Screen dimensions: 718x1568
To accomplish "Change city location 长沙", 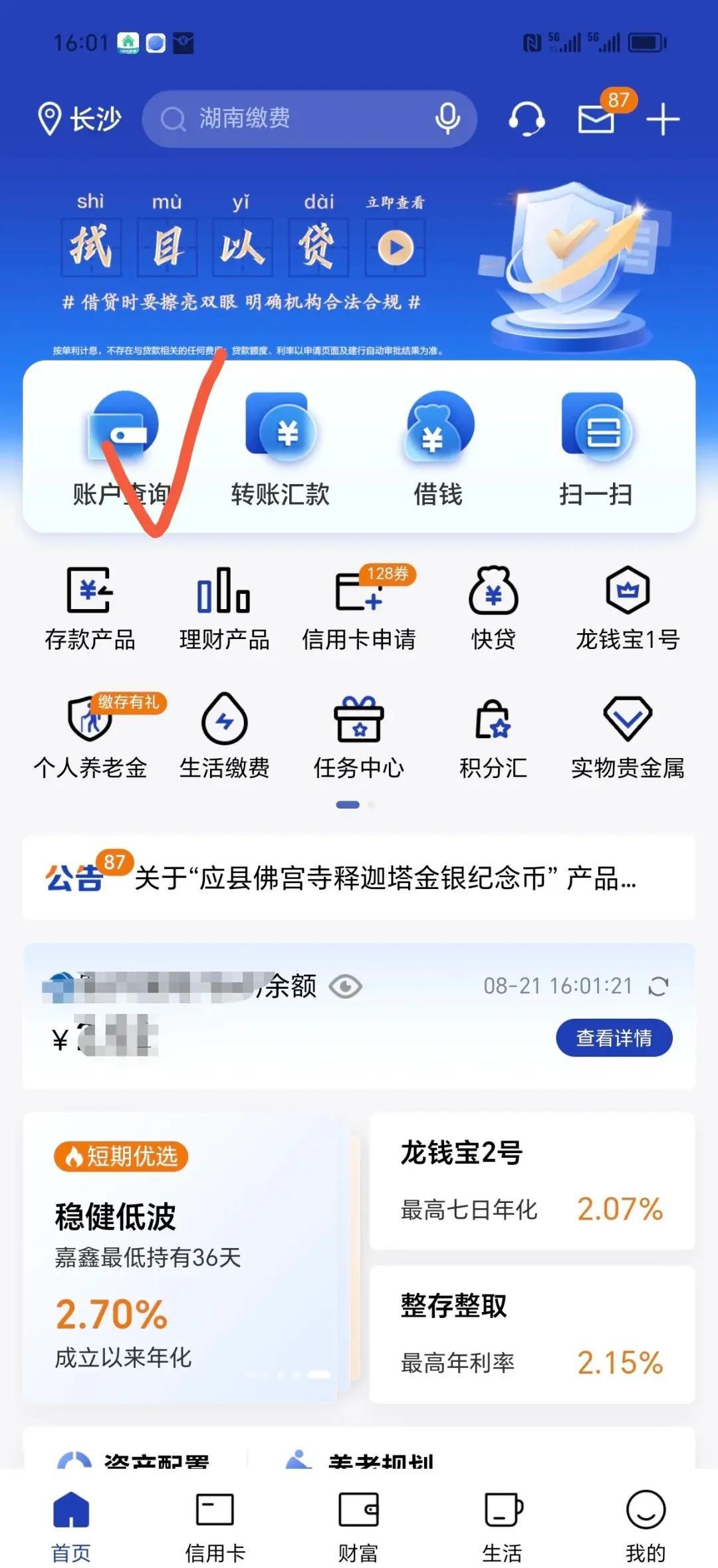I will tap(79, 120).
